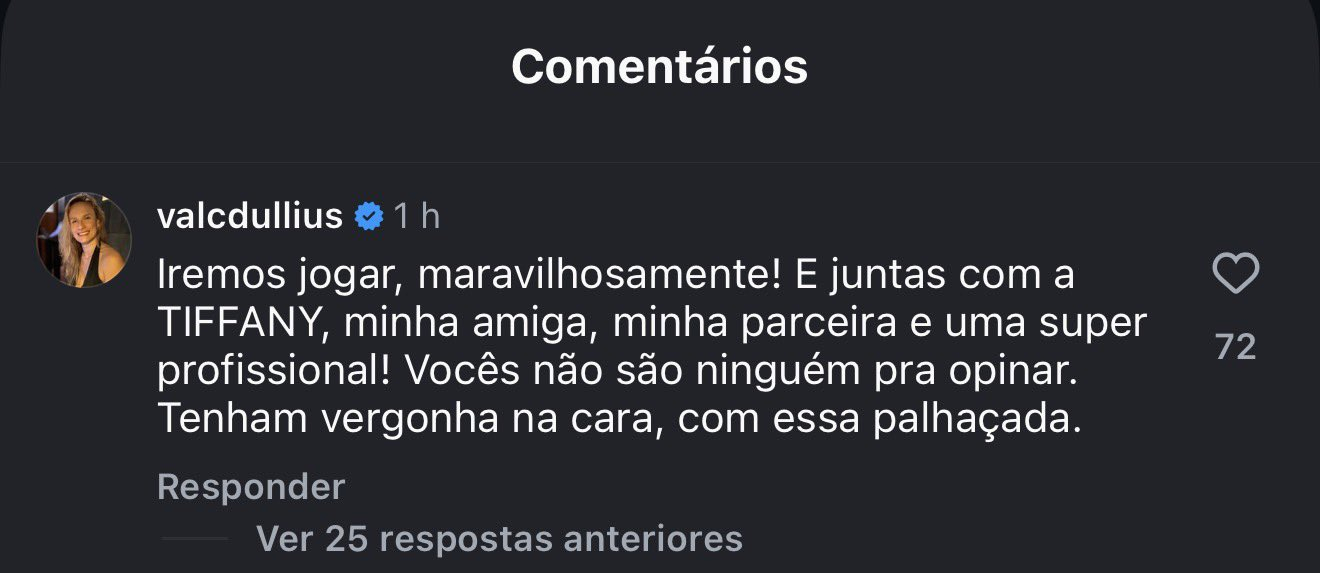Open the valcdullius username link
The image size is (1320, 573).
click(250, 215)
